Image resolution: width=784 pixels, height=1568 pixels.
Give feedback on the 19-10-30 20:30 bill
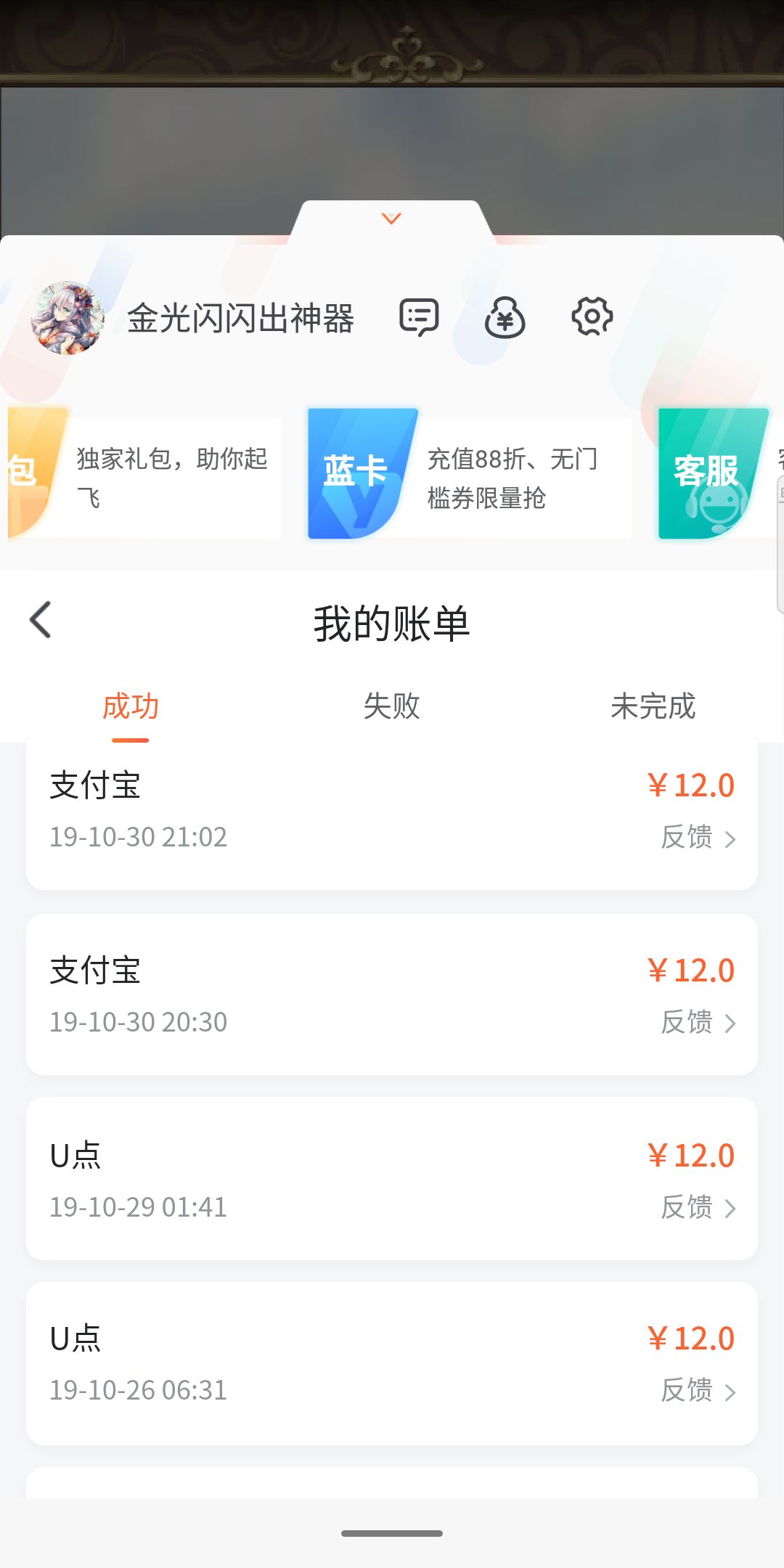tap(698, 1022)
